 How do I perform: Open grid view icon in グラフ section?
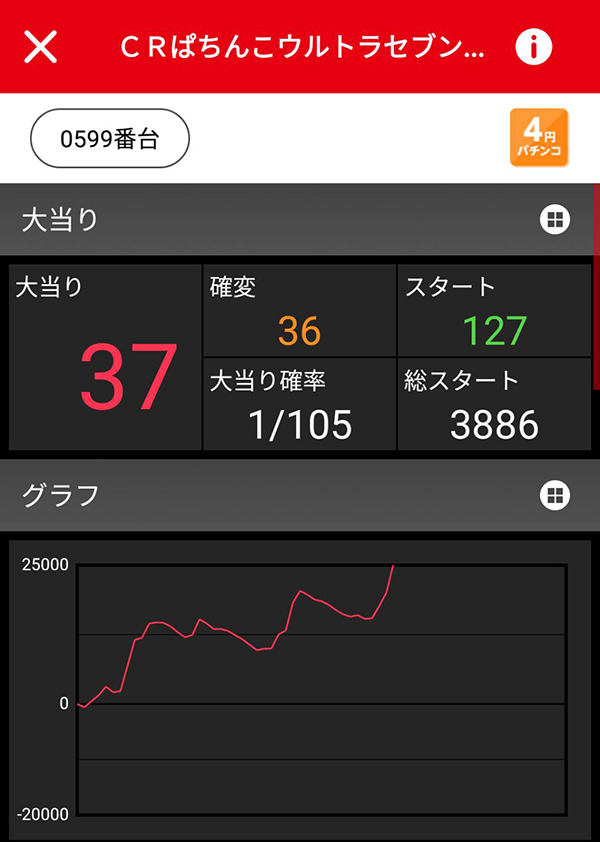click(555, 494)
